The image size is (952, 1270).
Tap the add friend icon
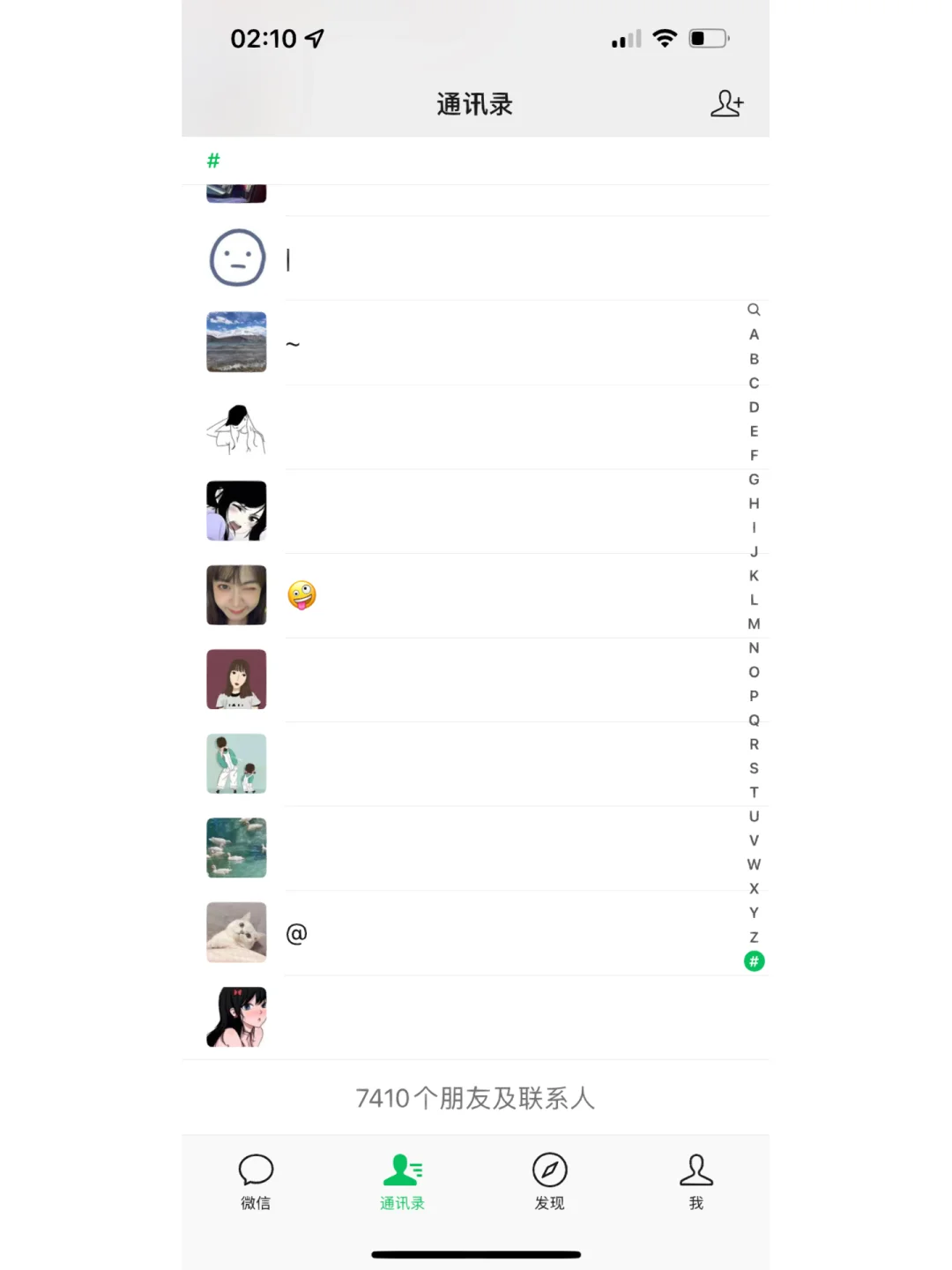(x=726, y=104)
